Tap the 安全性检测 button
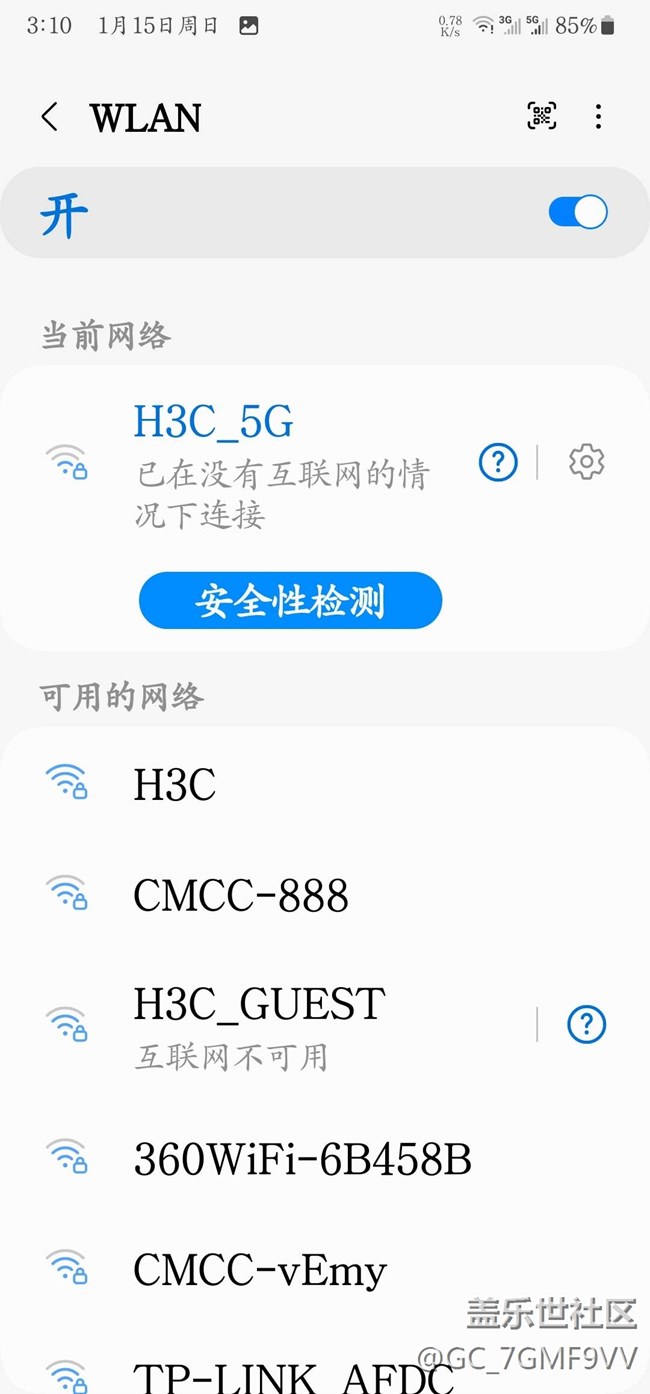Screen dimensions: 650x1394 290,601
